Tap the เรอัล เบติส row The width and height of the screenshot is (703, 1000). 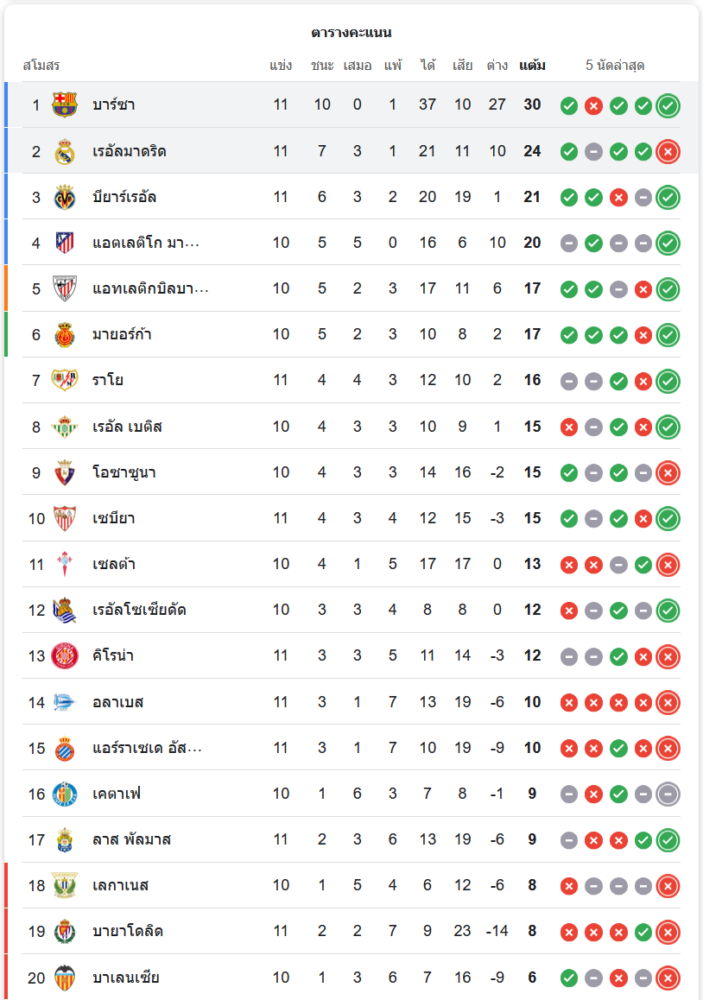tap(127, 427)
